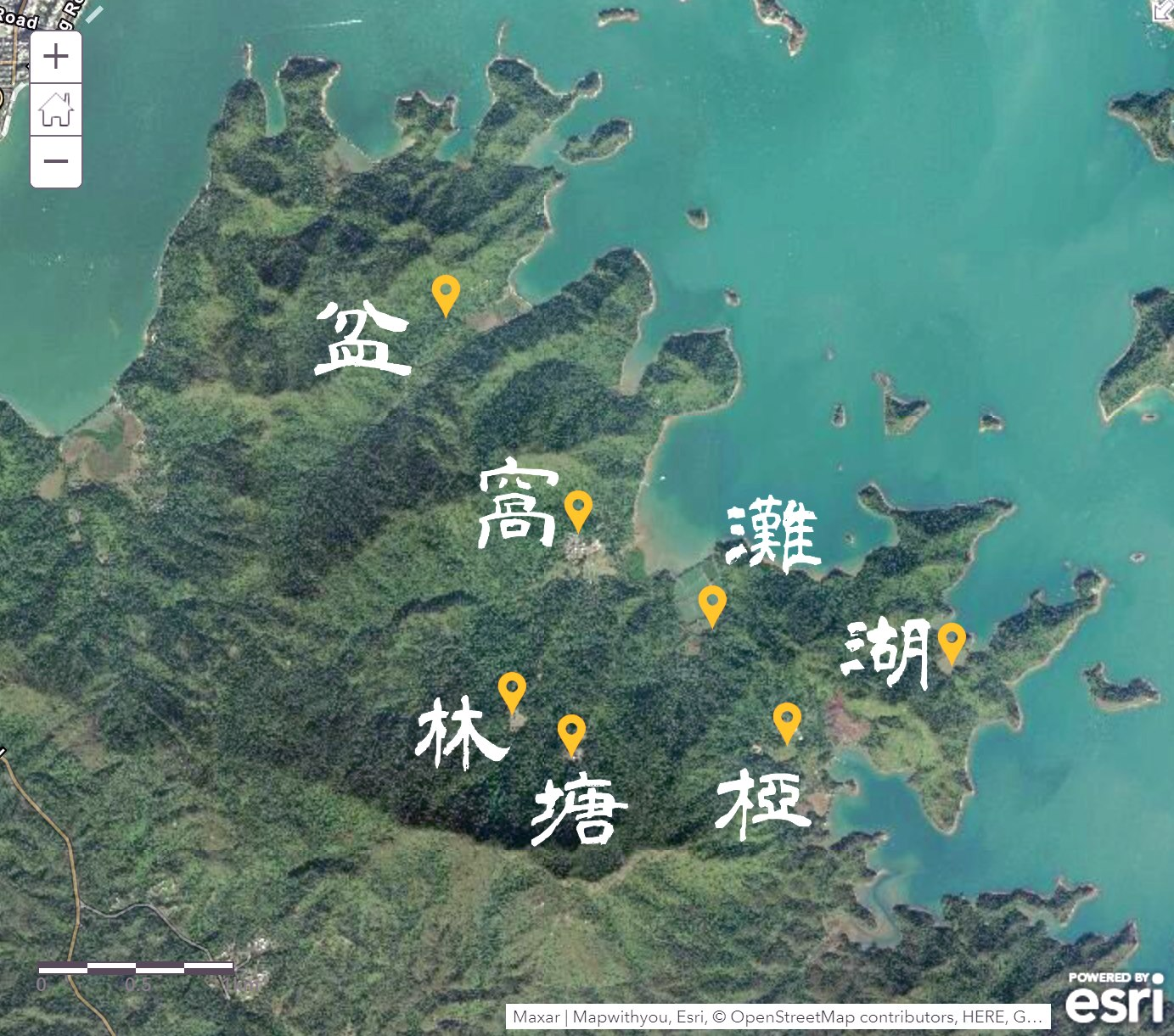Tap the pin below the 灘 label

coord(712,602)
